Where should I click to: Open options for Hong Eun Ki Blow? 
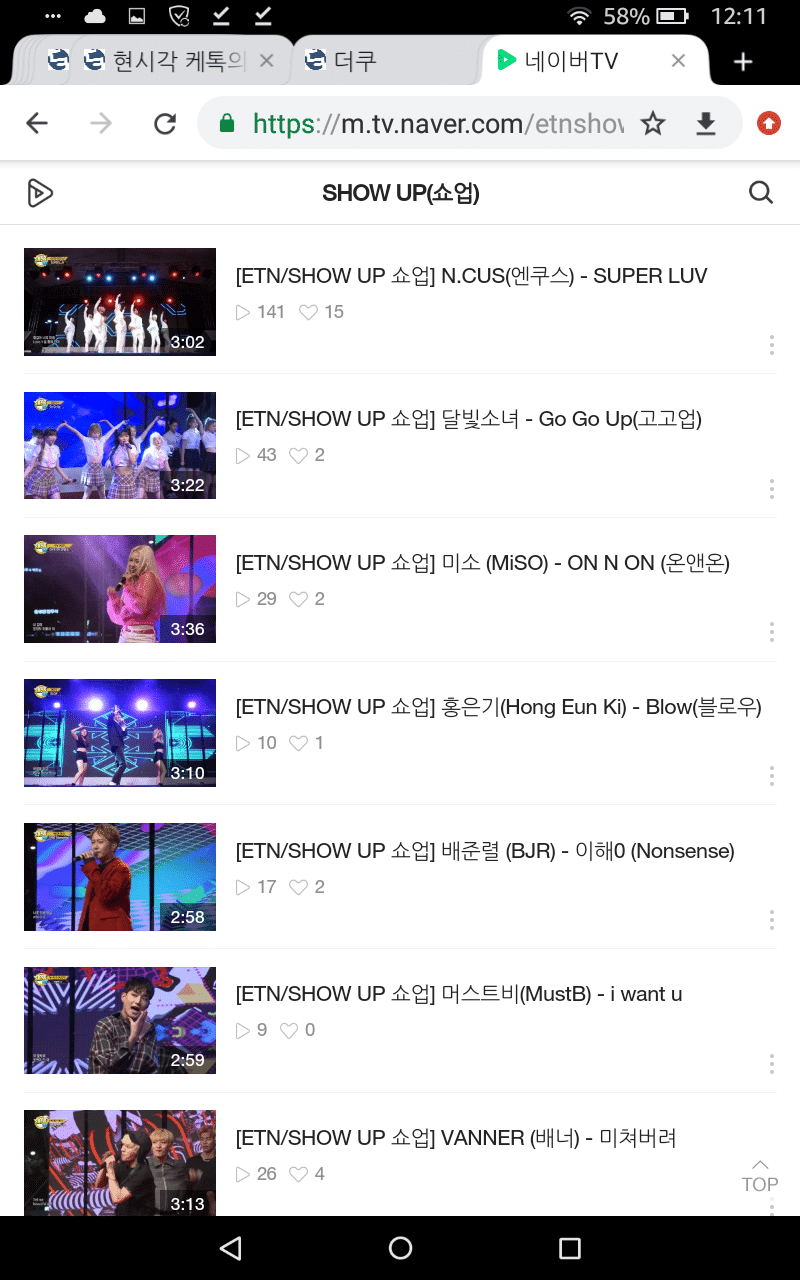pos(772,776)
